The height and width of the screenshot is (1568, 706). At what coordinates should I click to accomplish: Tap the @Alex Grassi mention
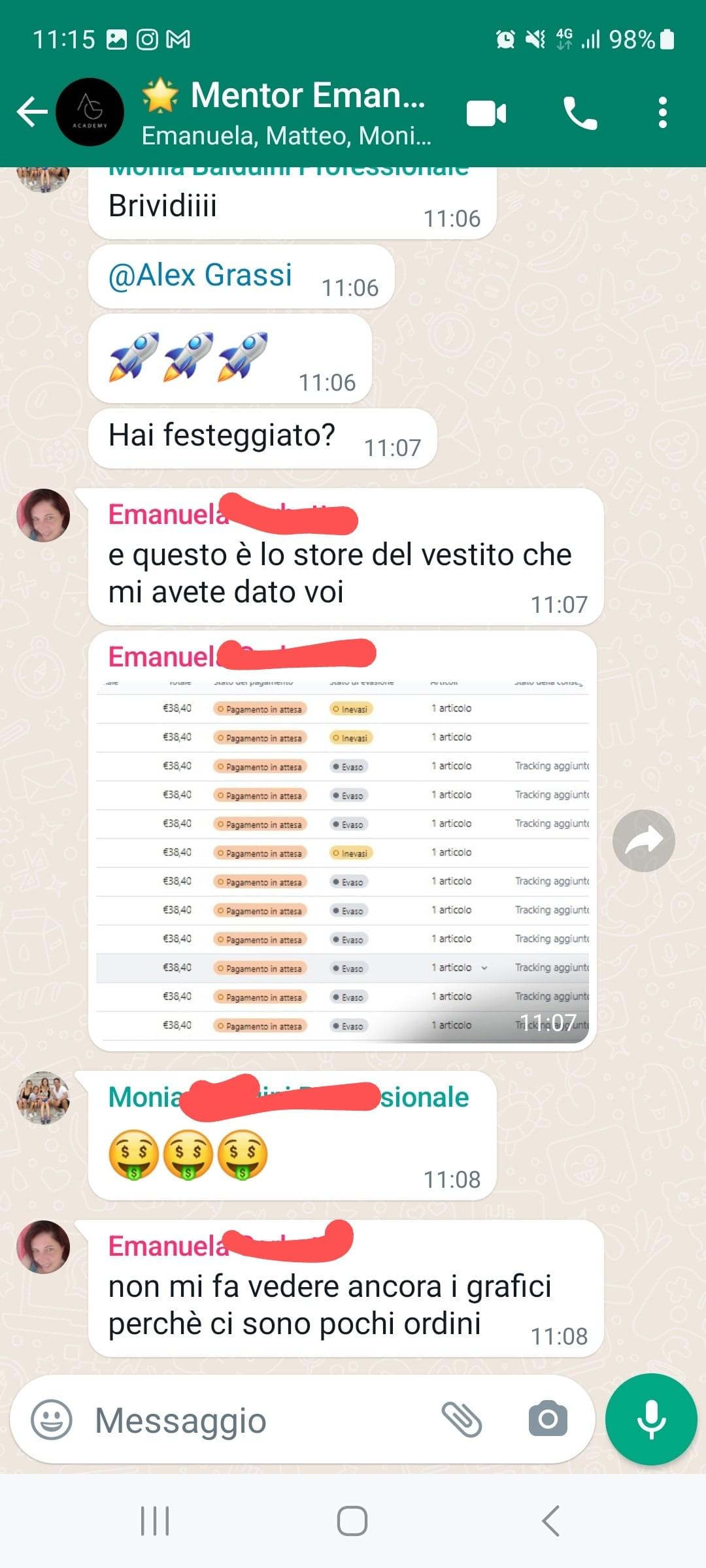tap(200, 274)
